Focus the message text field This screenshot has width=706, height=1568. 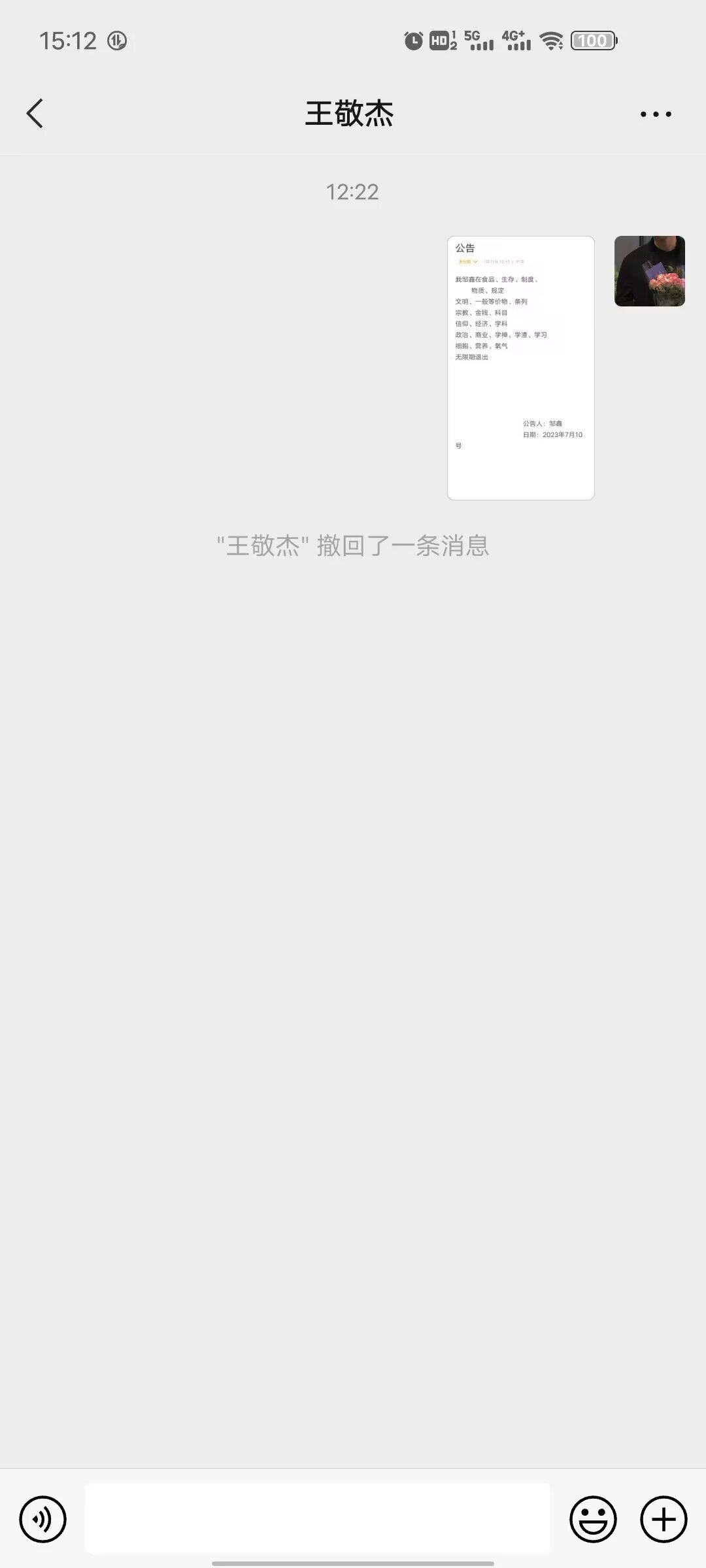point(317,1518)
